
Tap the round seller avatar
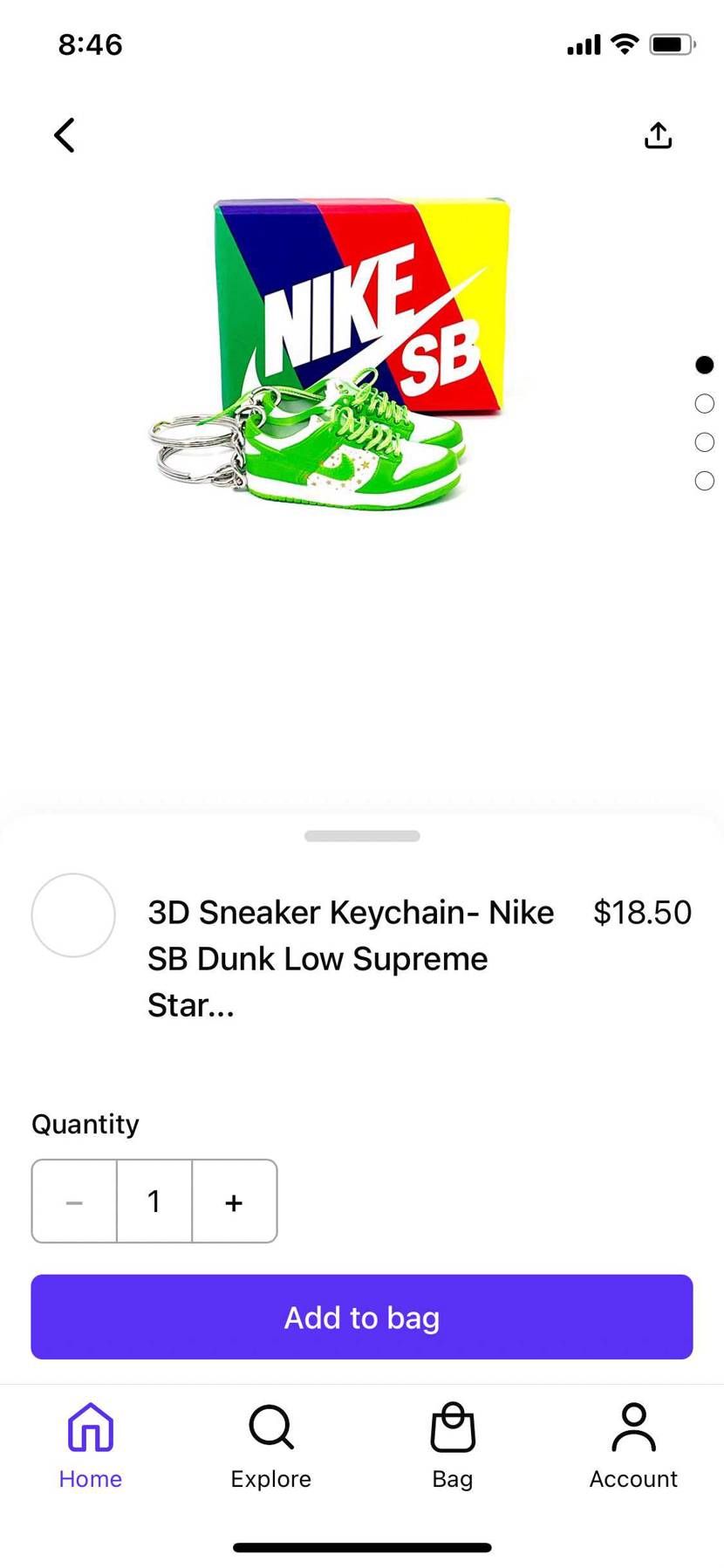[x=73, y=915]
